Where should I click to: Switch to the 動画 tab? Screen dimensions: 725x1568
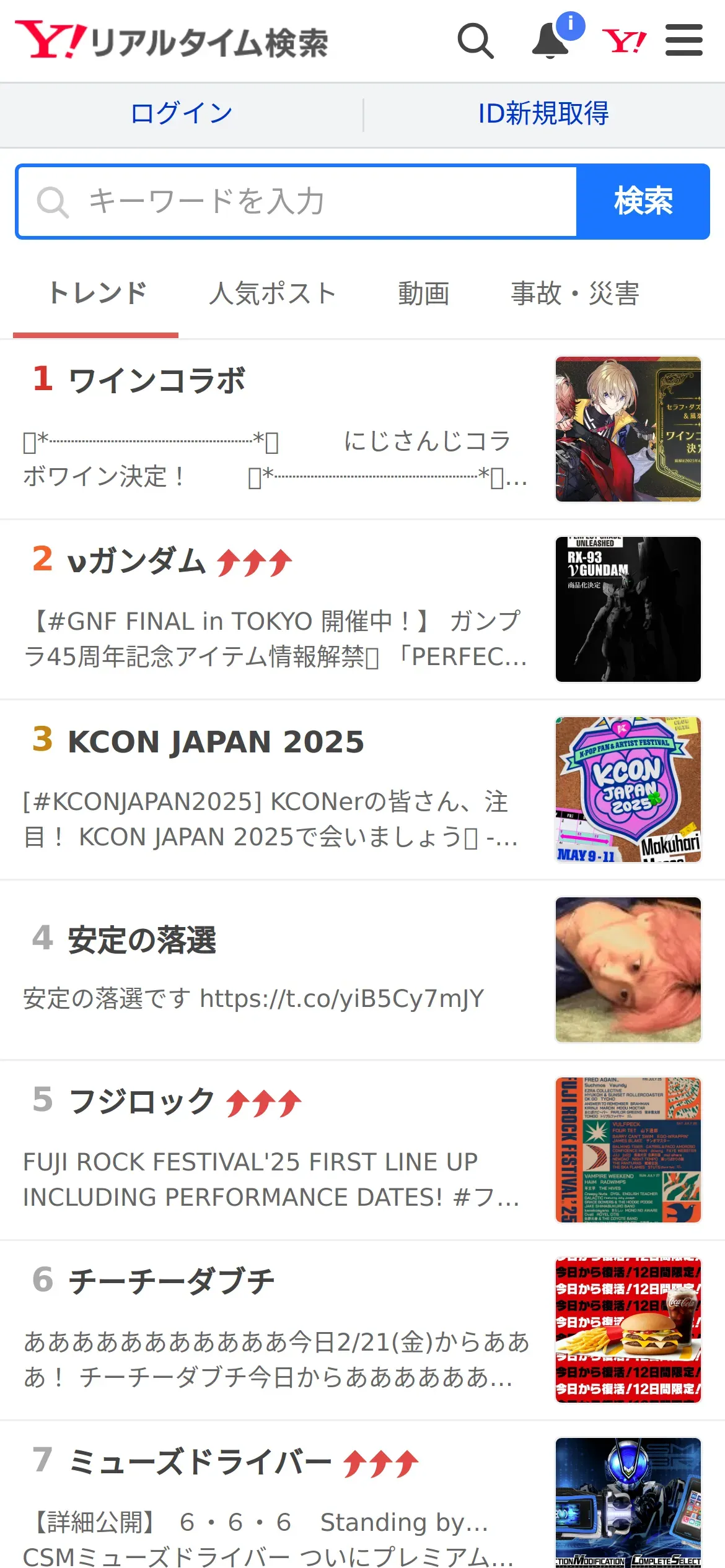[424, 294]
